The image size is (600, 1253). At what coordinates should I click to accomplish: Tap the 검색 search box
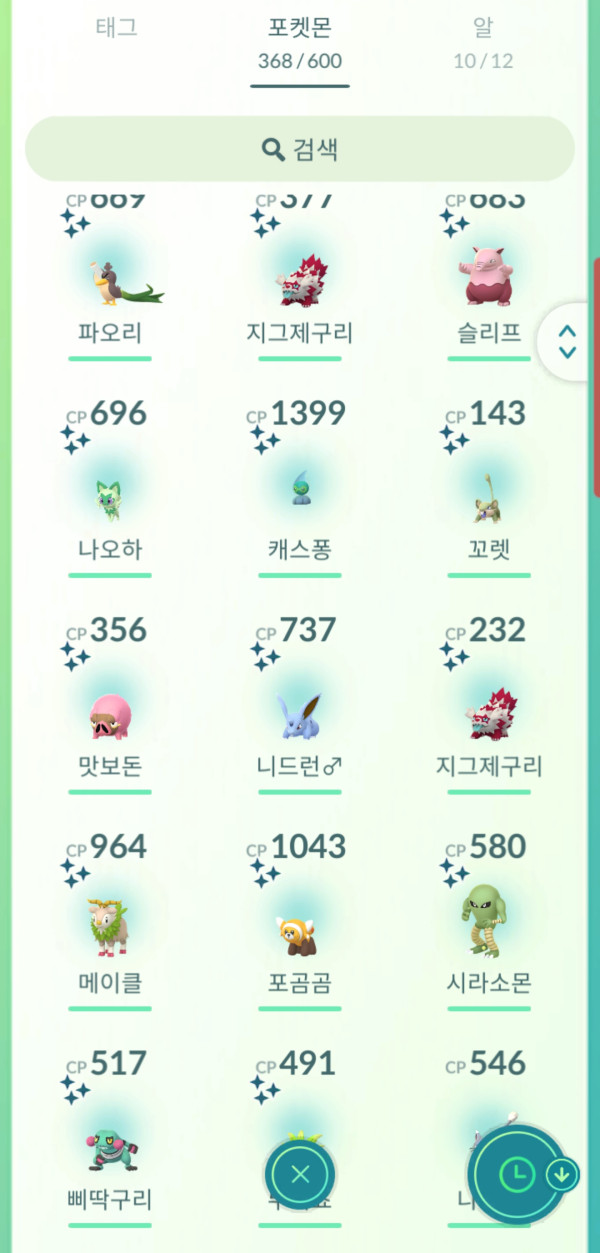pyautogui.click(x=300, y=149)
